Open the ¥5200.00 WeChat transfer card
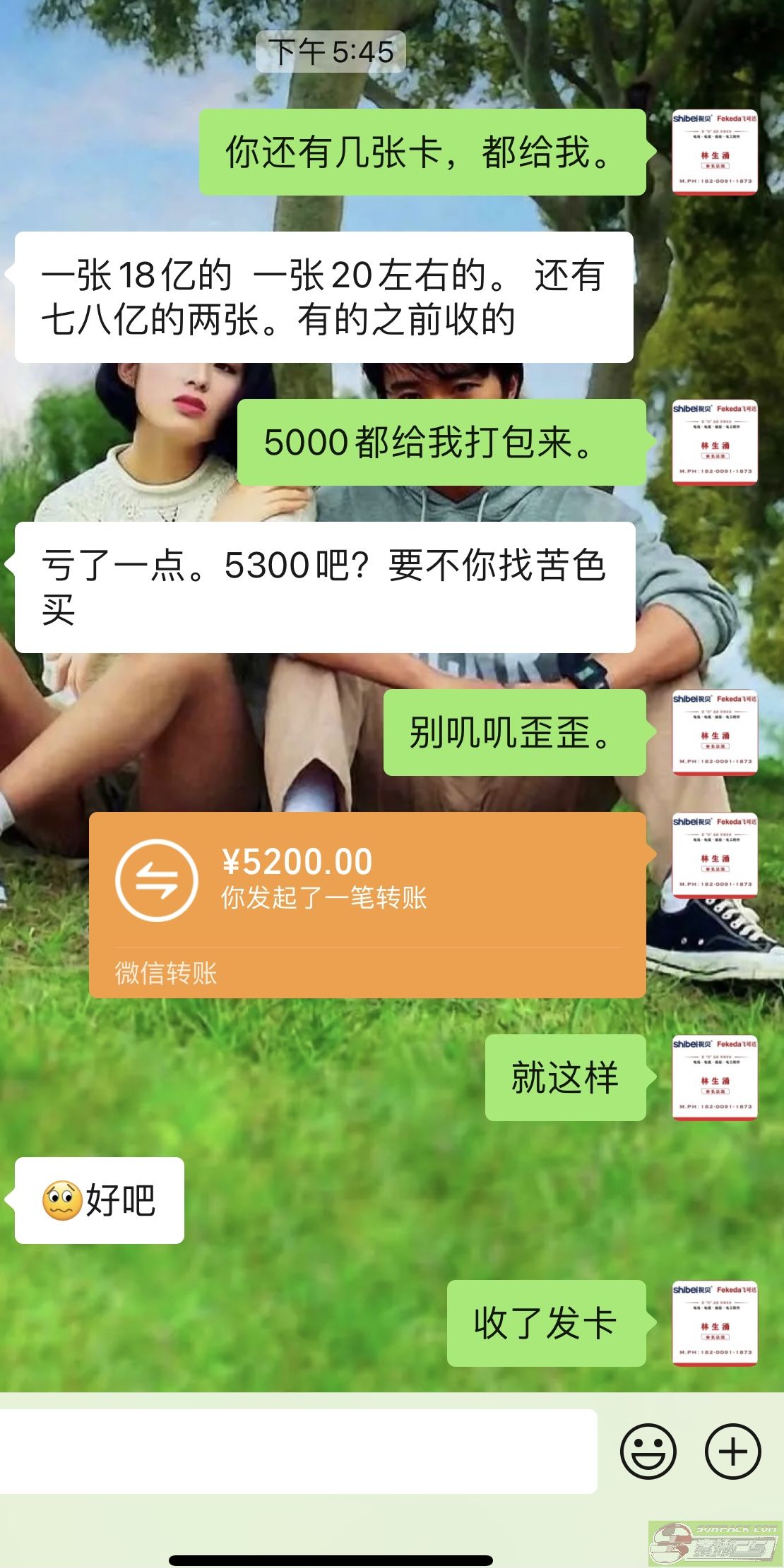Screen dimensions: 784x1568 [x=367, y=904]
